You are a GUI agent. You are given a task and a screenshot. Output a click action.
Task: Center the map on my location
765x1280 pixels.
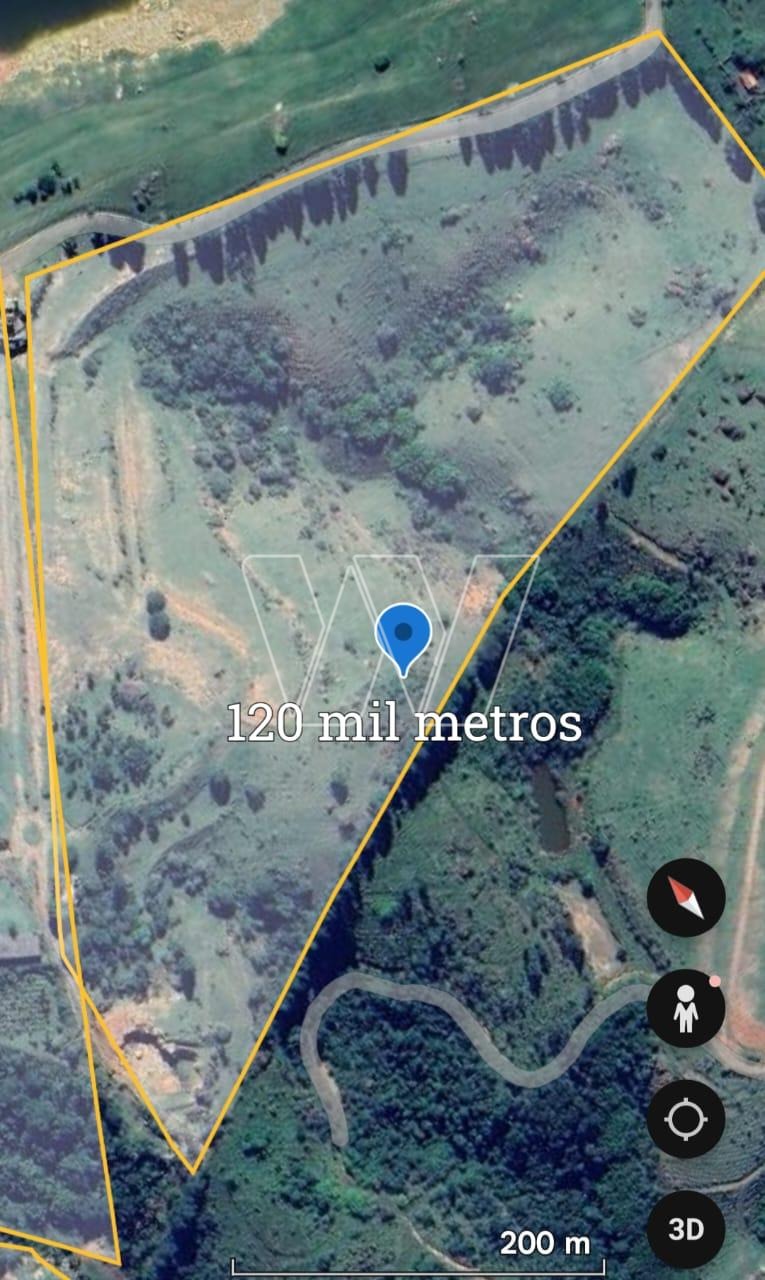686,1119
